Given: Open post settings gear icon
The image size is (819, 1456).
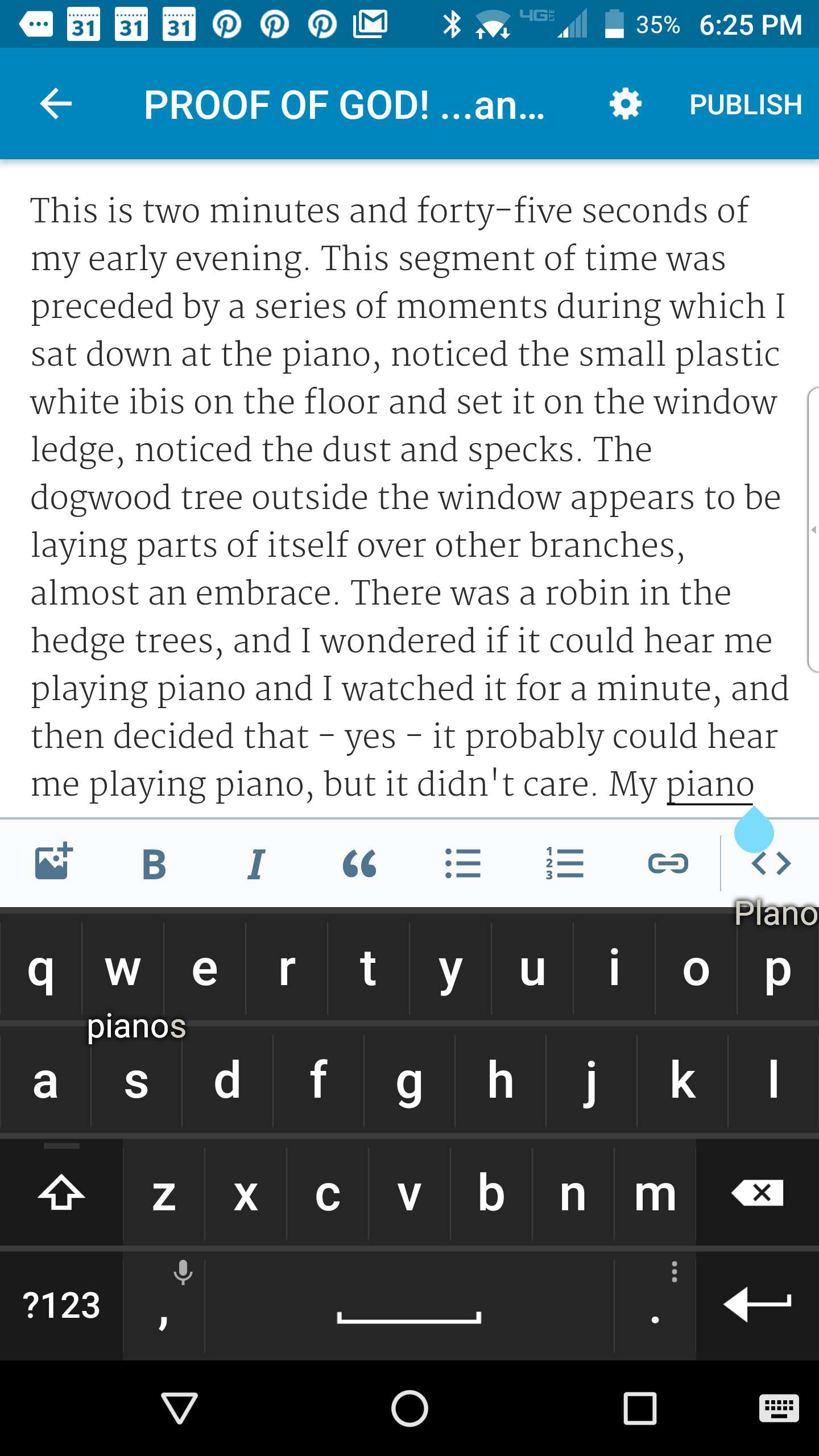Looking at the screenshot, I should (x=625, y=104).
